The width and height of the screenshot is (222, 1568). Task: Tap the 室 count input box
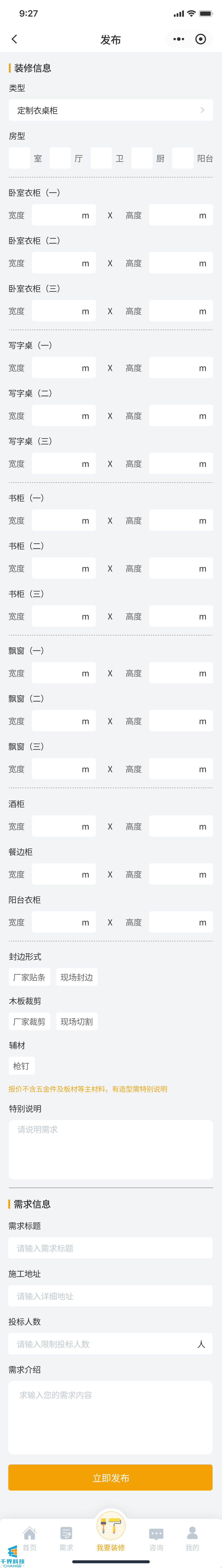coord(20,158)
